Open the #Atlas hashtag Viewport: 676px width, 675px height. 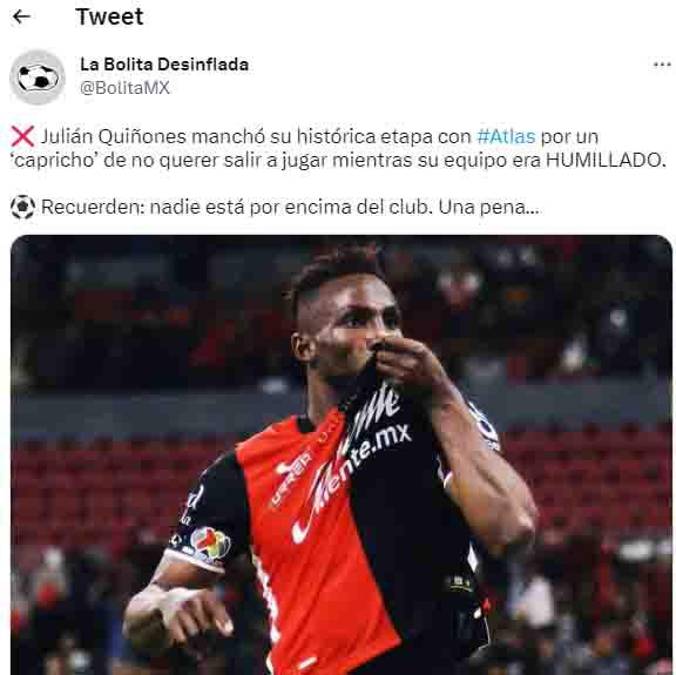pos(506,136)
